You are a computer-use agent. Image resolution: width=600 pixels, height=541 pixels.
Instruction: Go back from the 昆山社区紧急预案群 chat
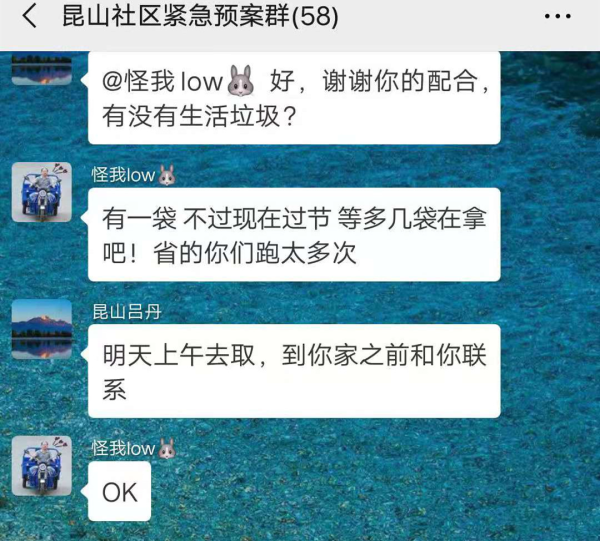click(29, 17)
